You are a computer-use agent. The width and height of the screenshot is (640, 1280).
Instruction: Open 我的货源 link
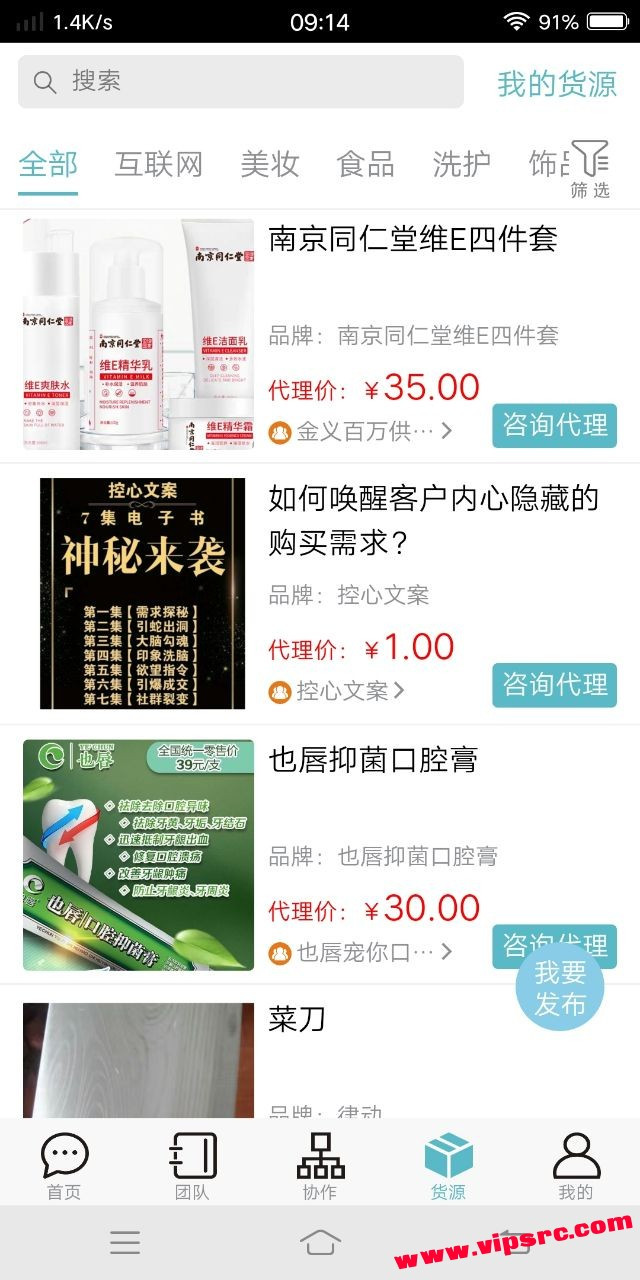(557, 84)
